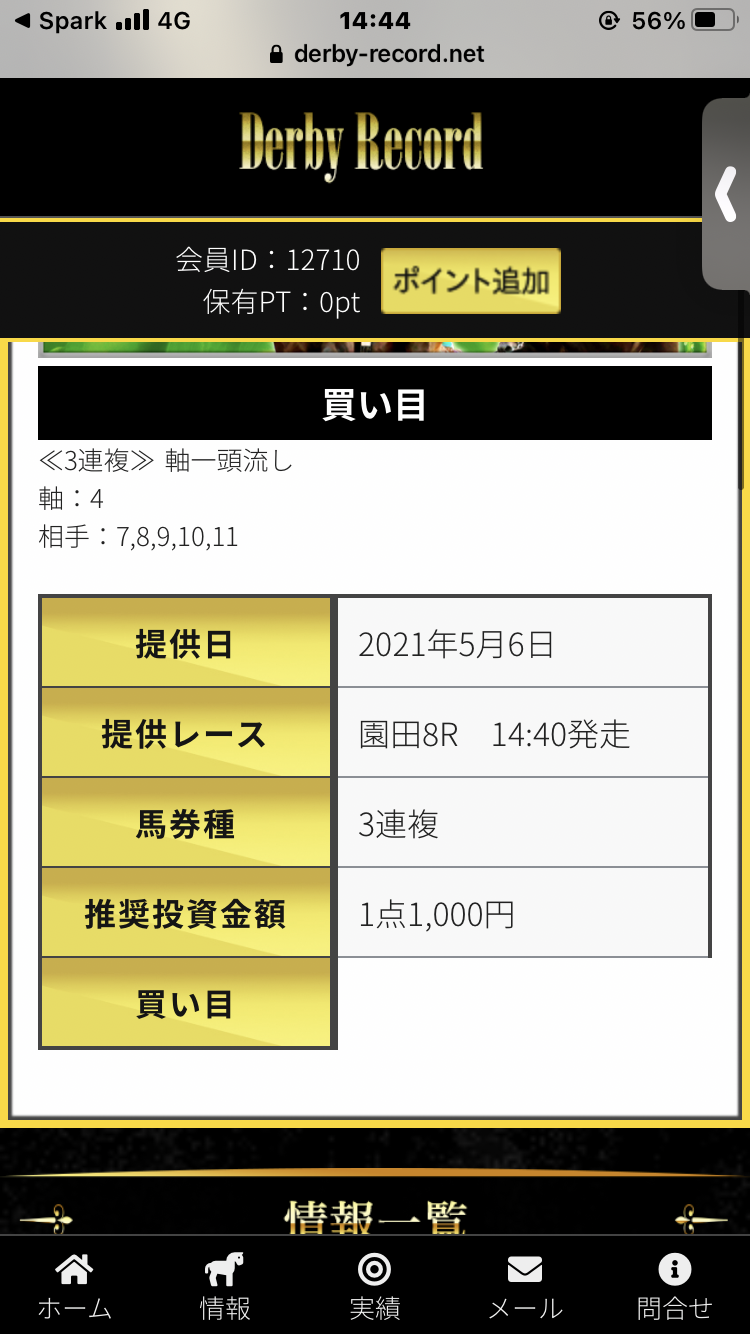Switch to the 情報 tab
The width and height of the screenshot is (750, 1334).
[225, 1287]
